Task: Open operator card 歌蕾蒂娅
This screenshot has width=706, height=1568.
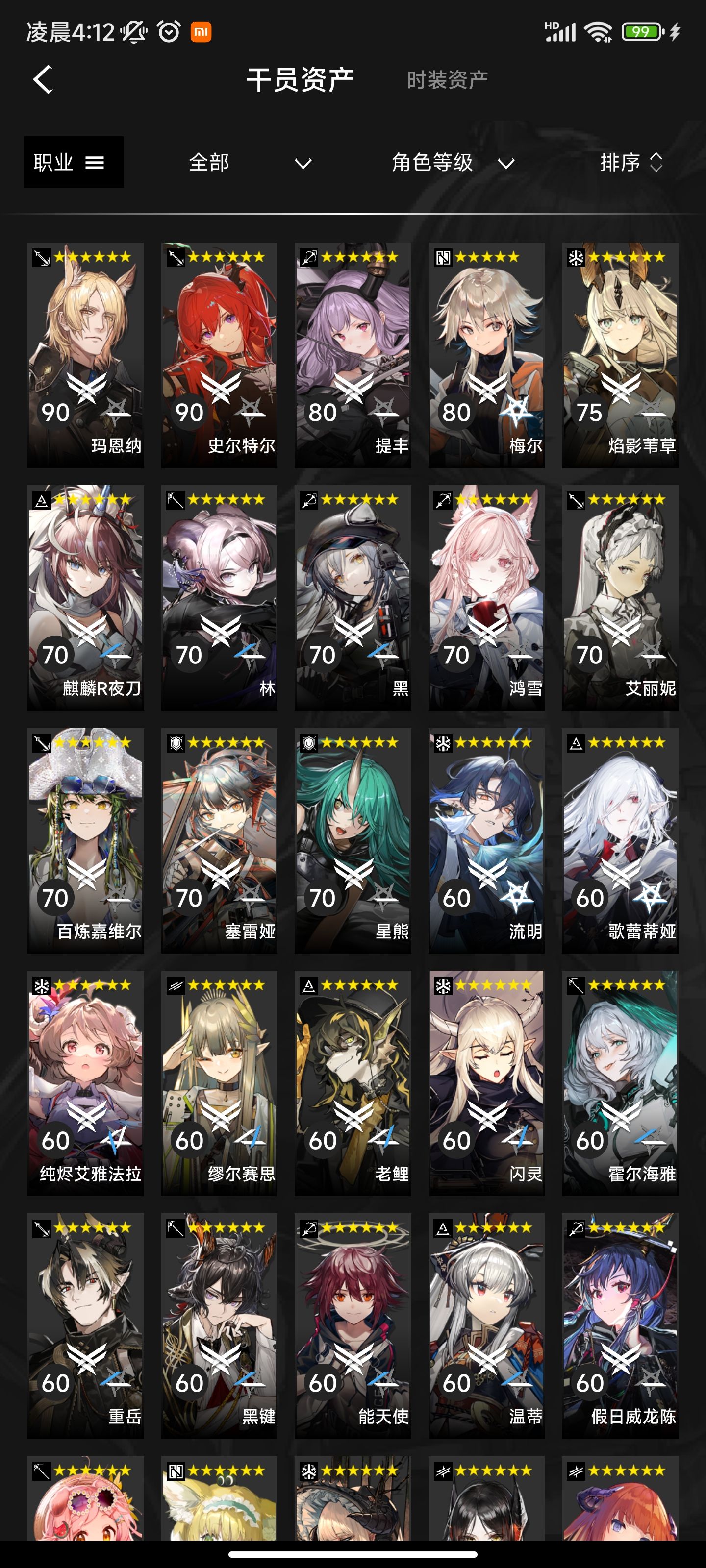Action: click(x=620, y=841)
